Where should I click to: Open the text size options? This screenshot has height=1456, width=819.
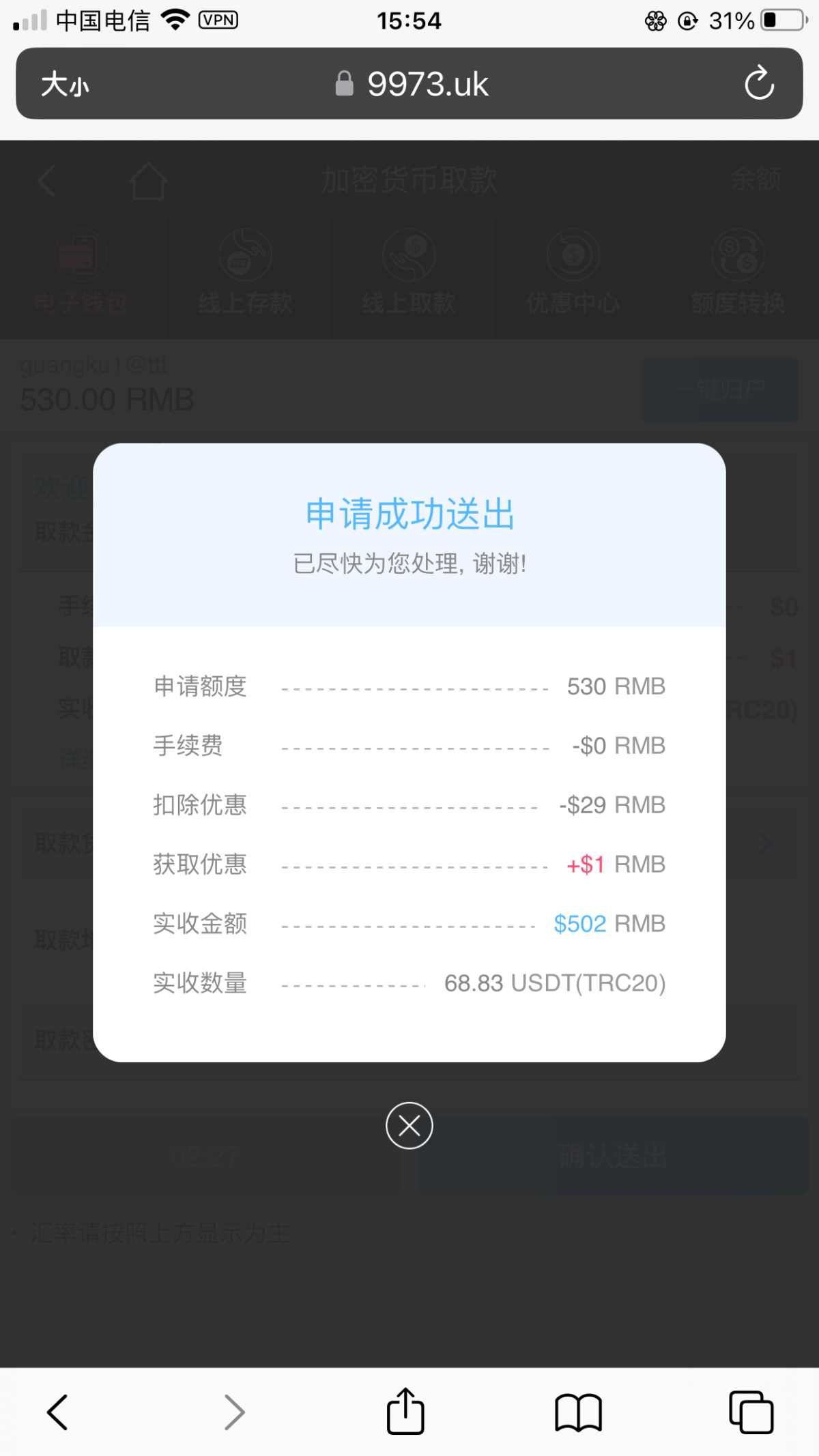tap(65, 85)
